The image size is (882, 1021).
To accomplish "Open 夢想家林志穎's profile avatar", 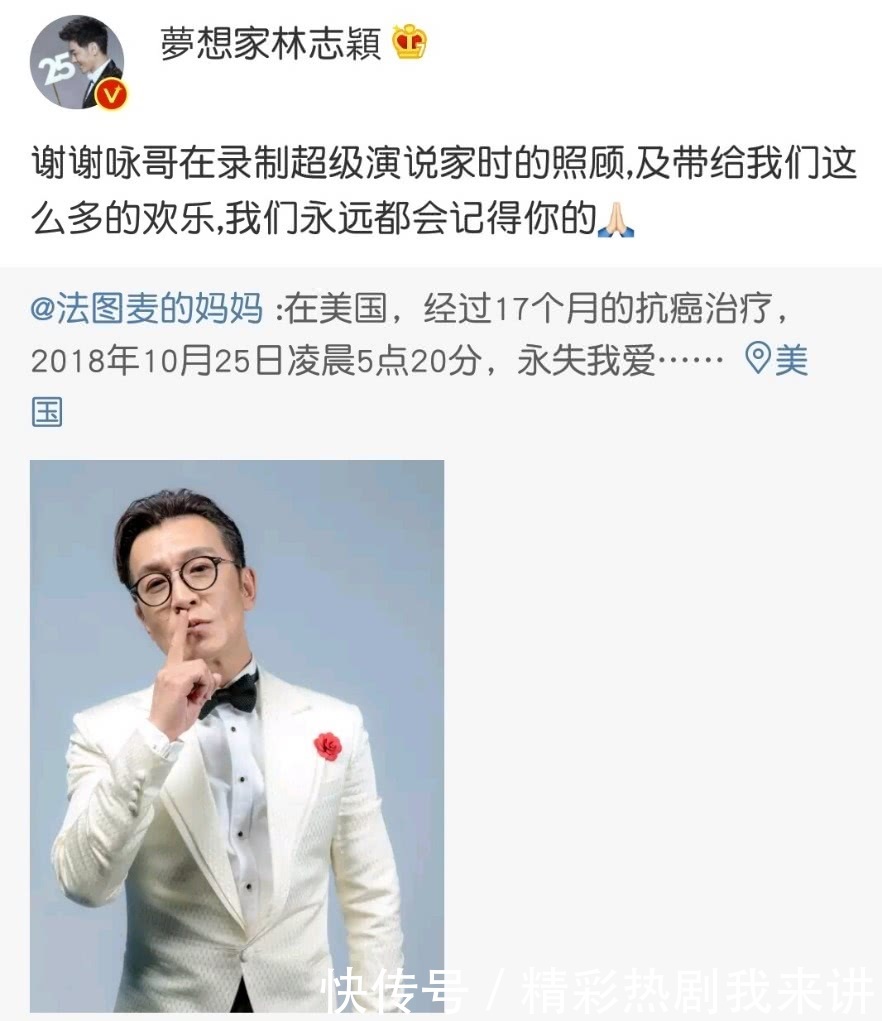I will pos(77,62).
